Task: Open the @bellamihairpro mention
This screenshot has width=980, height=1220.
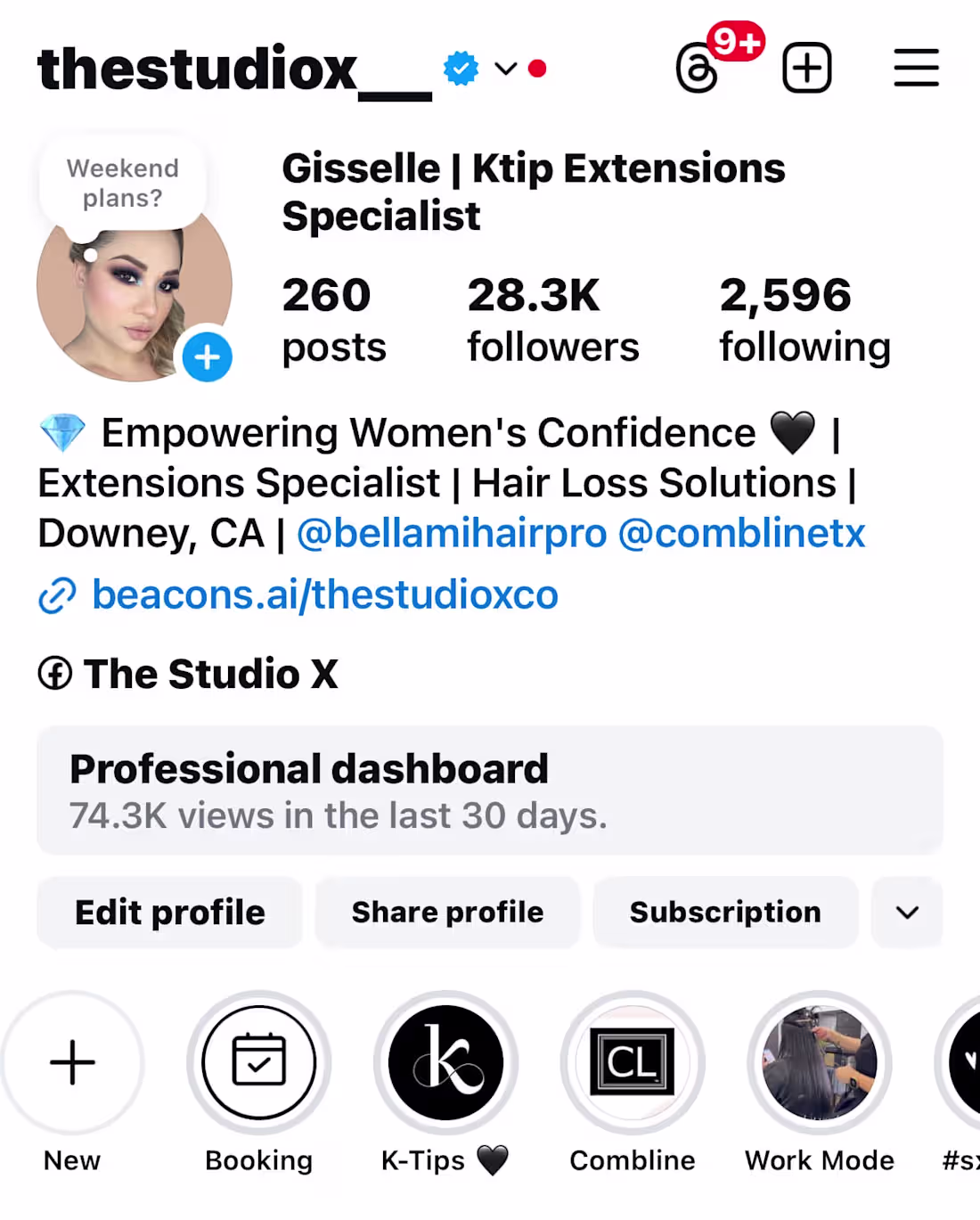Action: click(x=452, y=534)
